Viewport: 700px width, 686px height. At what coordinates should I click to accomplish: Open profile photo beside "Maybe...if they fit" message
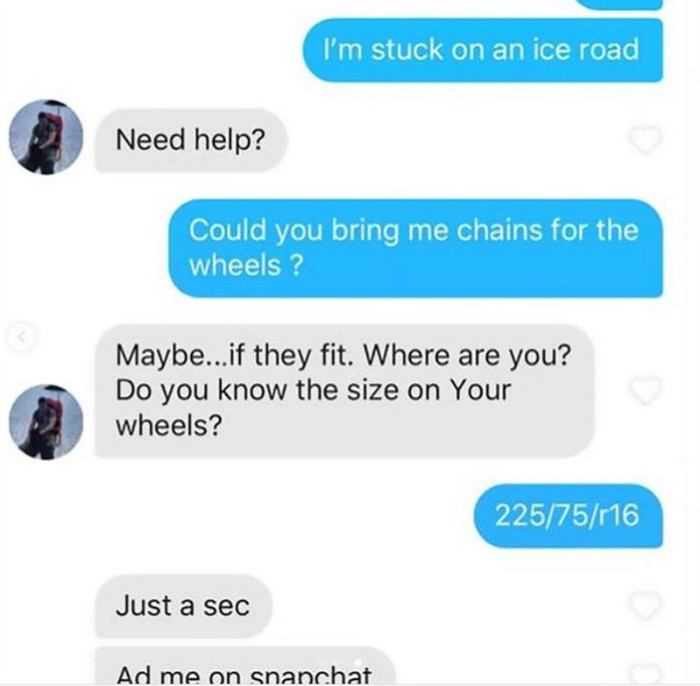(x=46, y=421)
